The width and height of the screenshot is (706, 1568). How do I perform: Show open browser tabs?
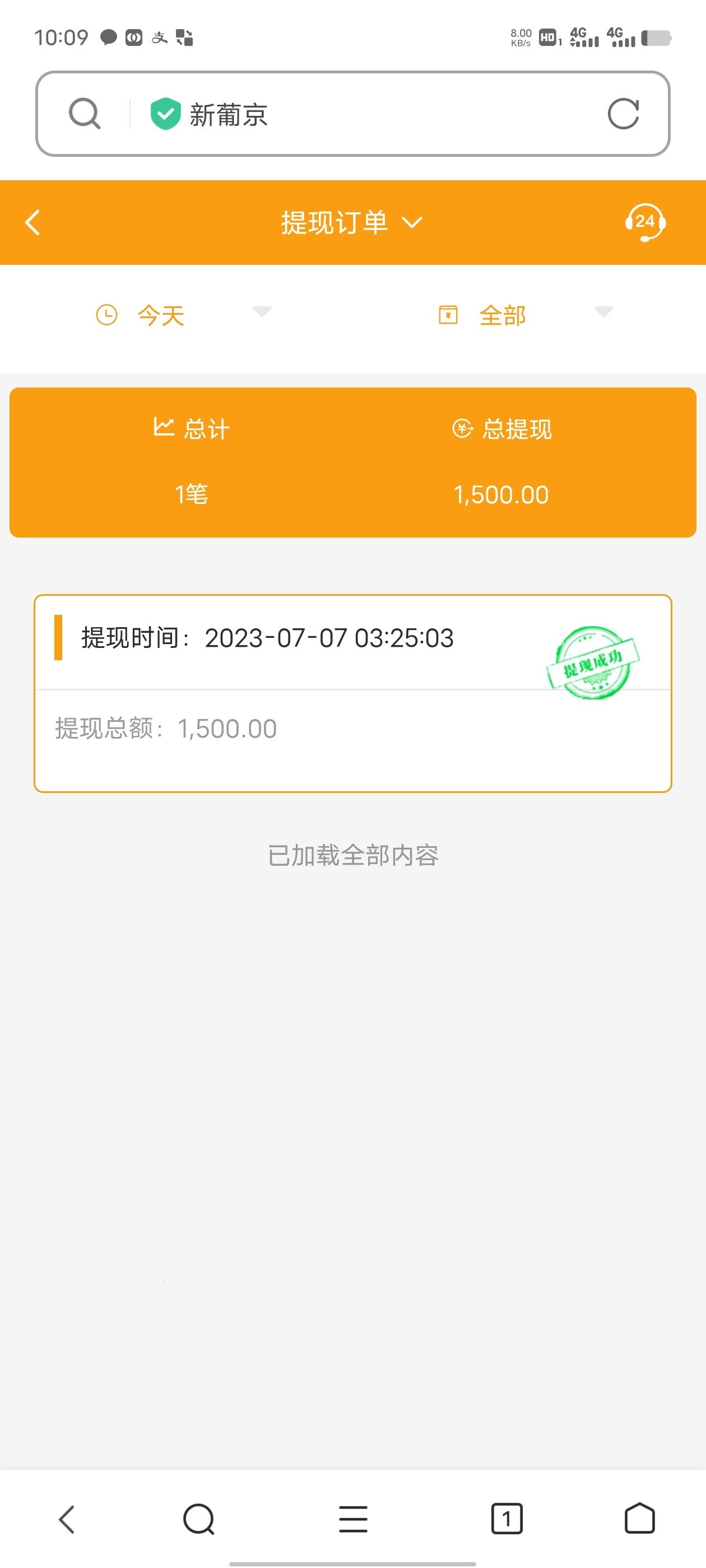click(506, 1519)
